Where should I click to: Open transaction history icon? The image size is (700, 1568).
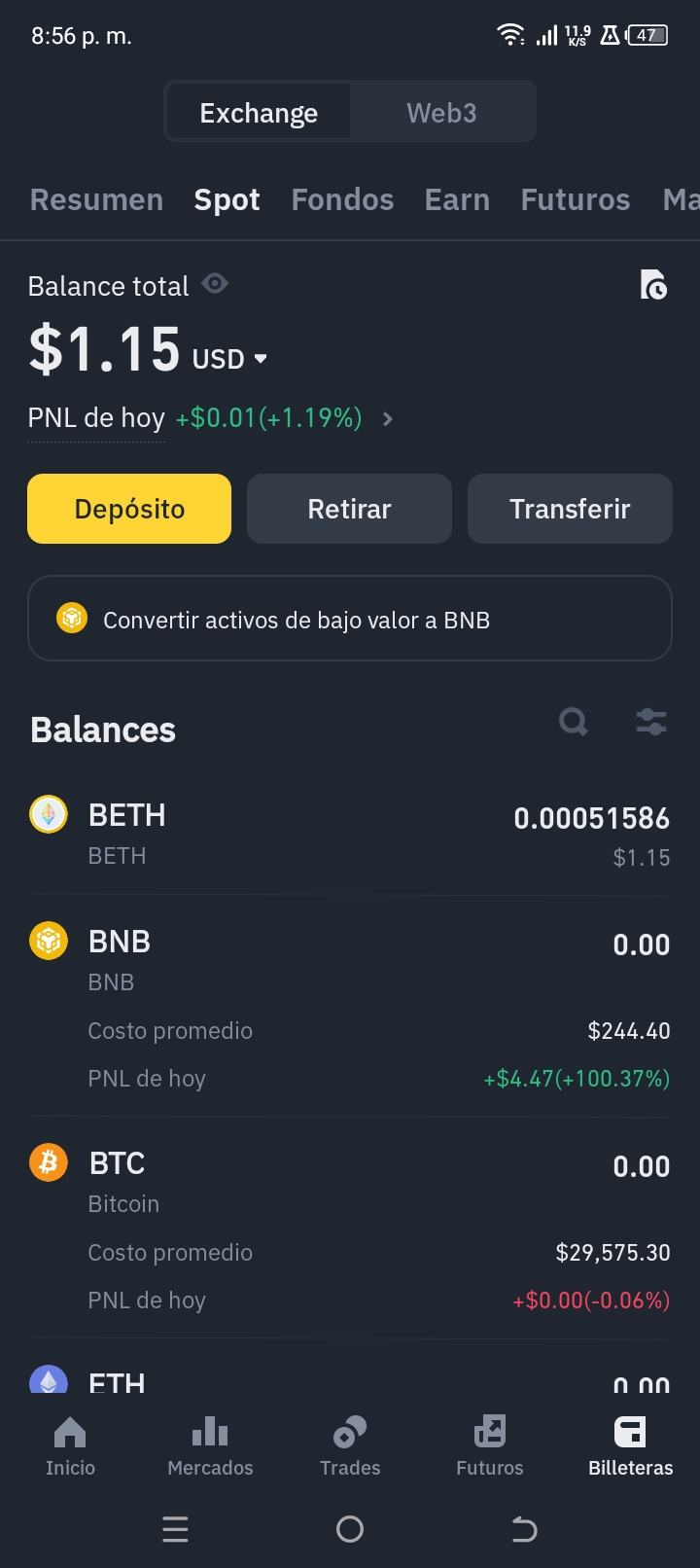653,285
